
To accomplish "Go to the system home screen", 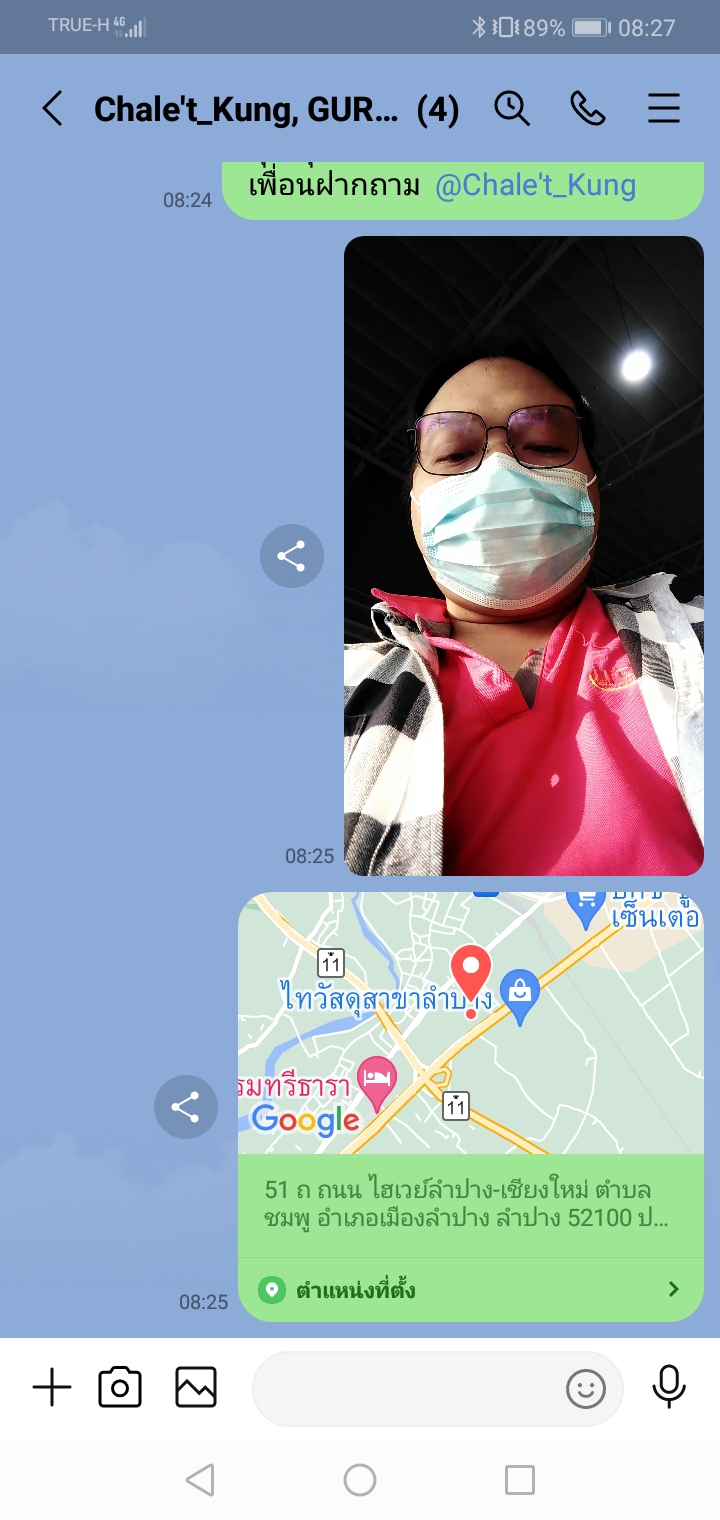I will point(360,1480).
